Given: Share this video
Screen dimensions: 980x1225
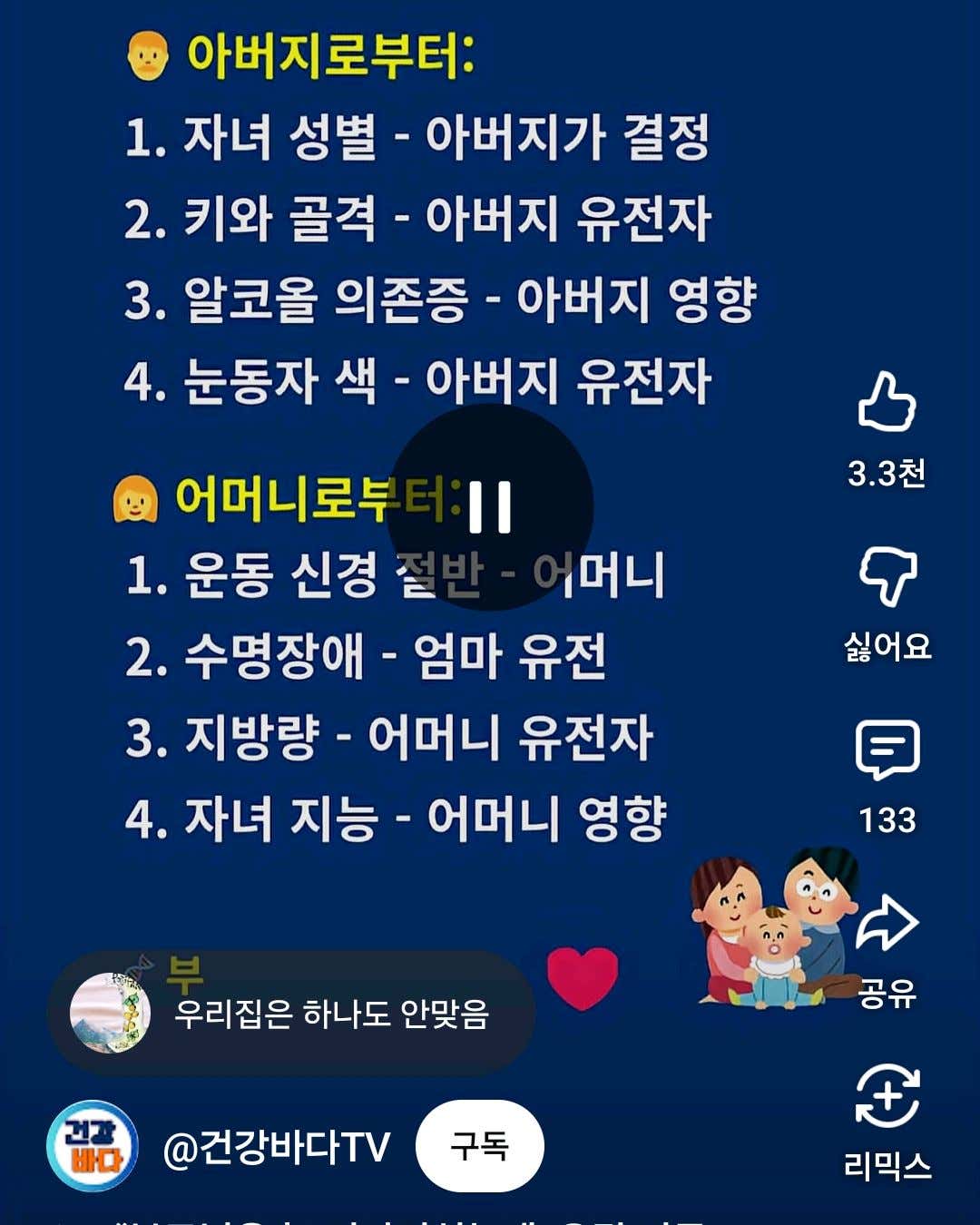Looking at the screenshot, I should click(x=887, y=926).
